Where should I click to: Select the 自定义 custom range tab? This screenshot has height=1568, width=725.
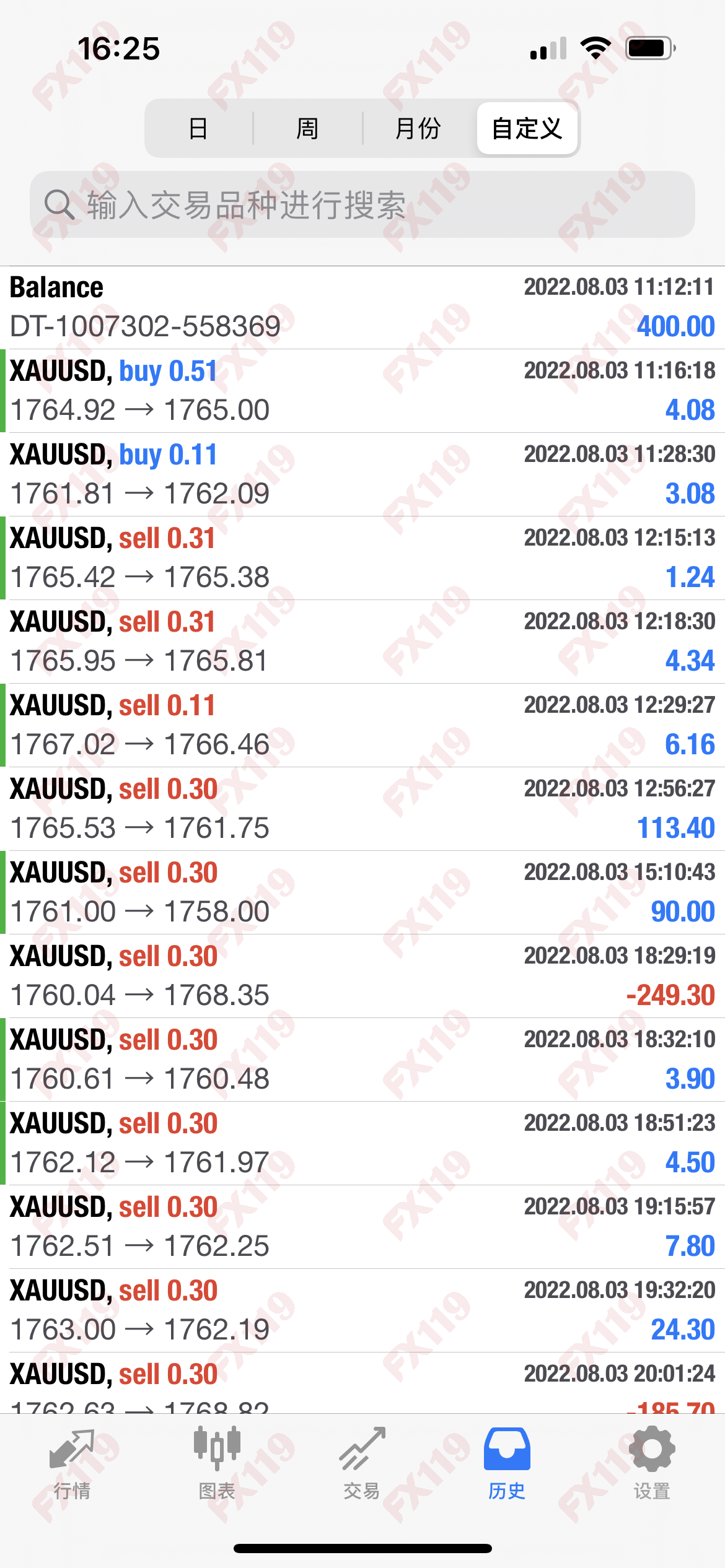[x=527, y=129]
